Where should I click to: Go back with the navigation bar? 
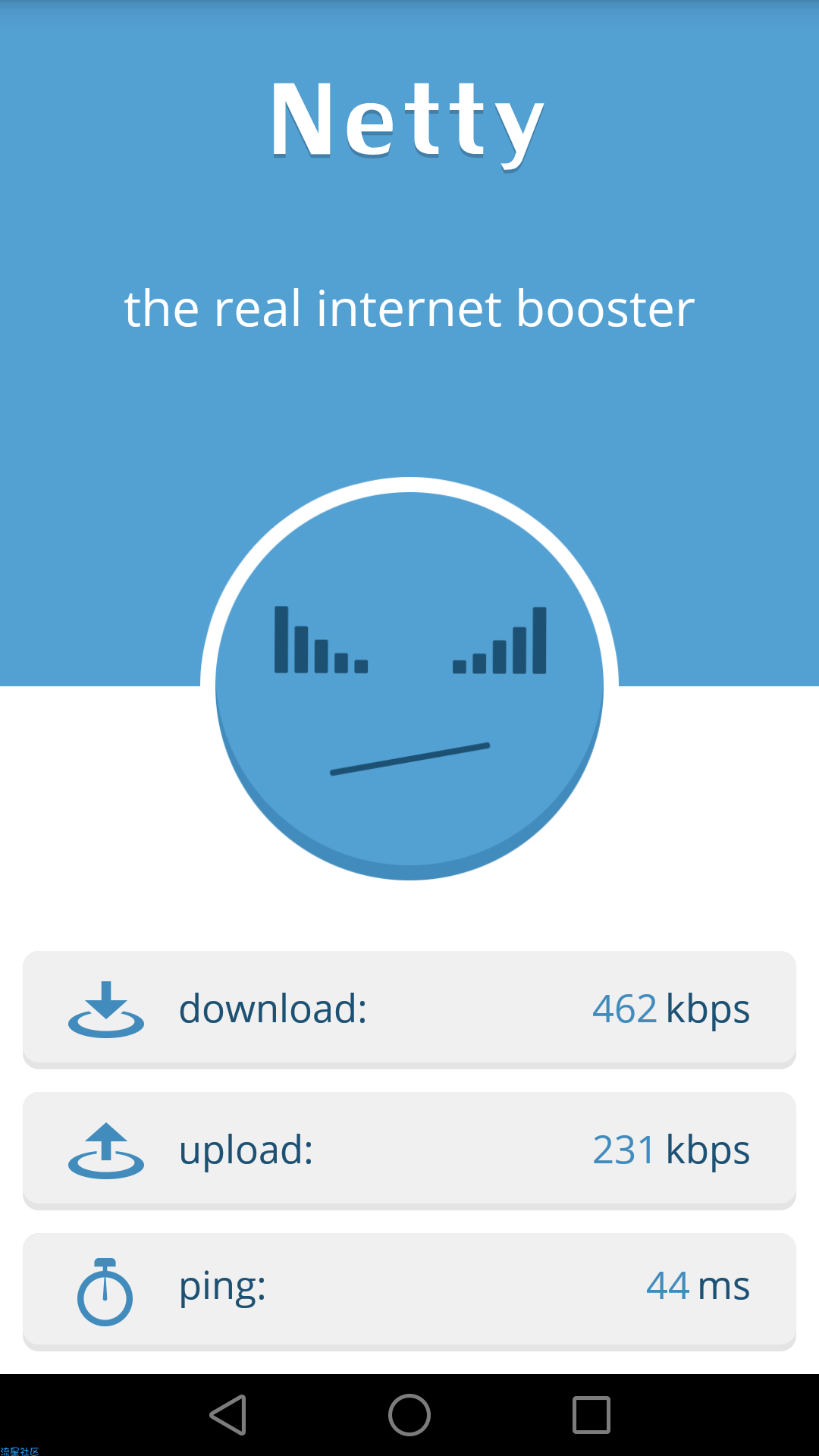227,1415
